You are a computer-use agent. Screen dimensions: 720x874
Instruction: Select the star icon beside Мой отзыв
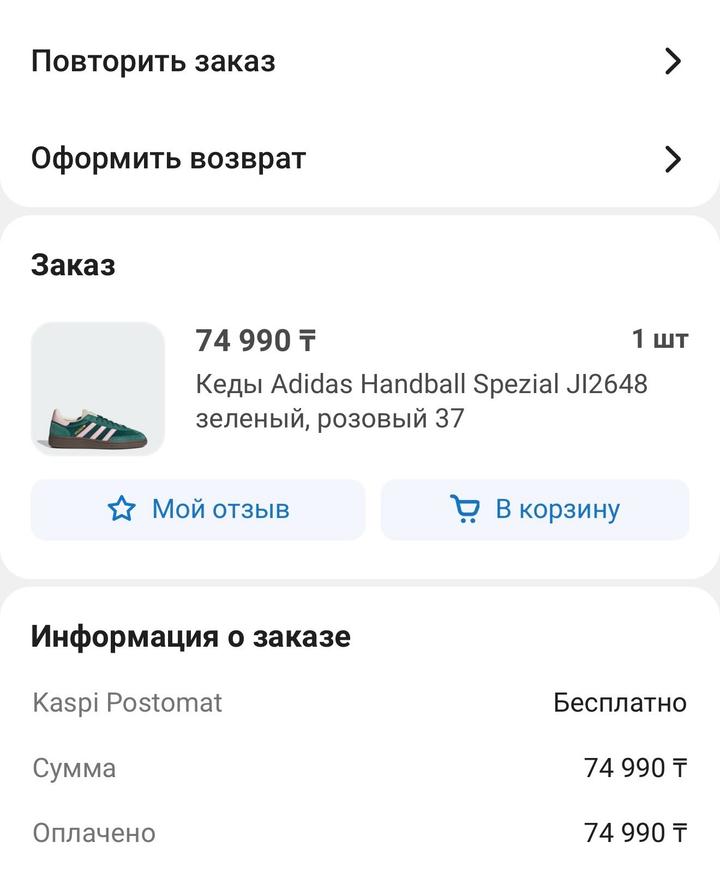click(x=121, y=510)
